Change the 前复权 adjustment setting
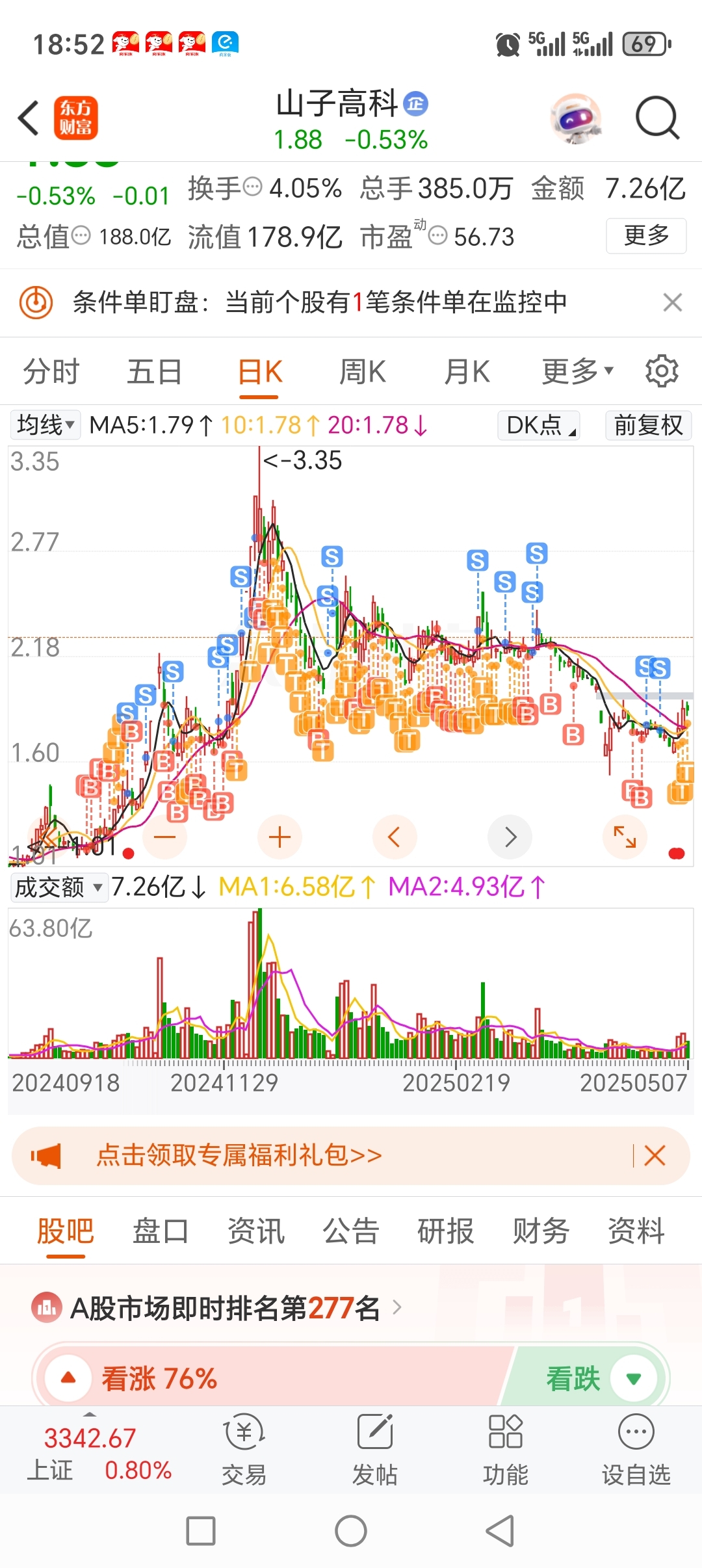The width and height of the screenshot is (702, 1568). 648,425
